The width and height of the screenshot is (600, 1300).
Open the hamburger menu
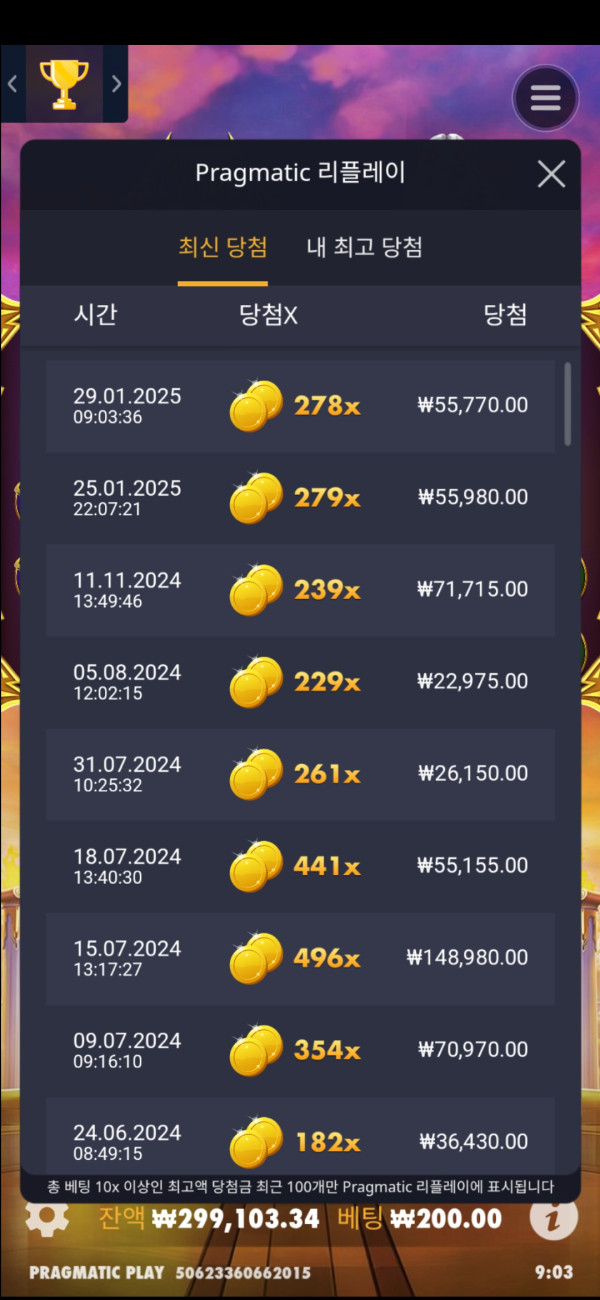coord(545,98)
